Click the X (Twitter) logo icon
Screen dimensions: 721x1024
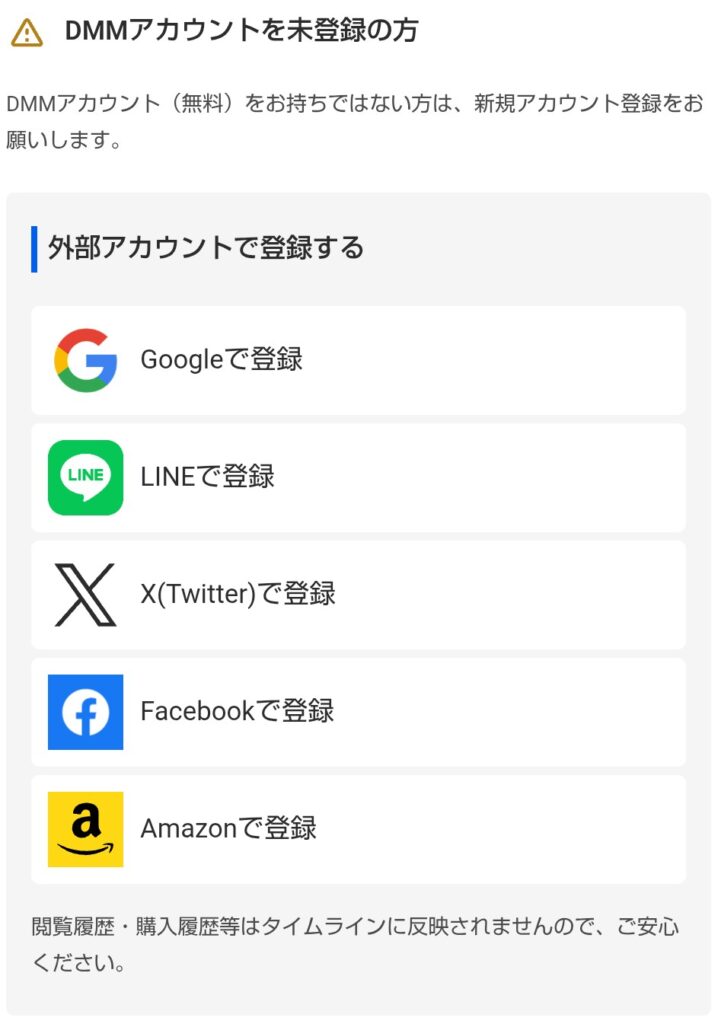(85, 594)
